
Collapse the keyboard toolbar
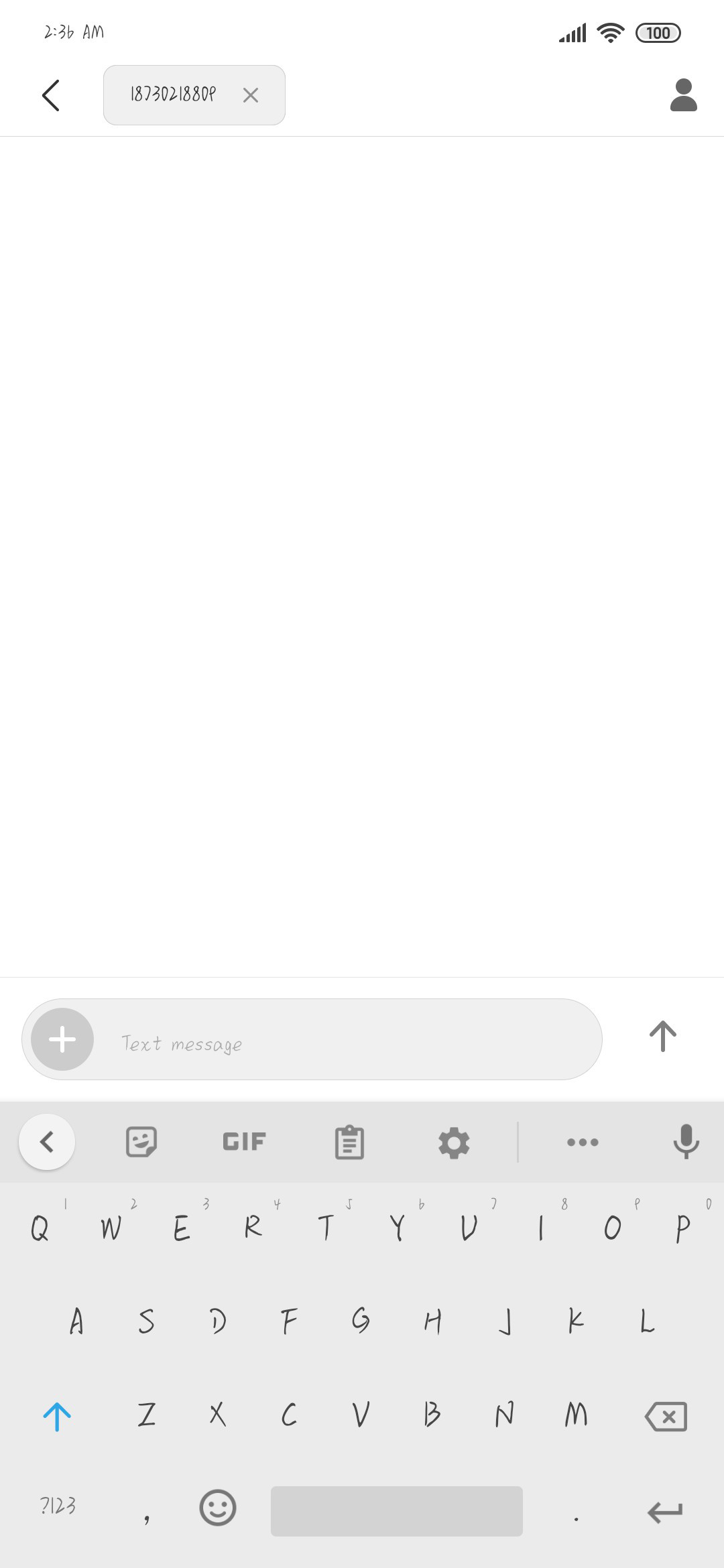(x=47, y=1142)
